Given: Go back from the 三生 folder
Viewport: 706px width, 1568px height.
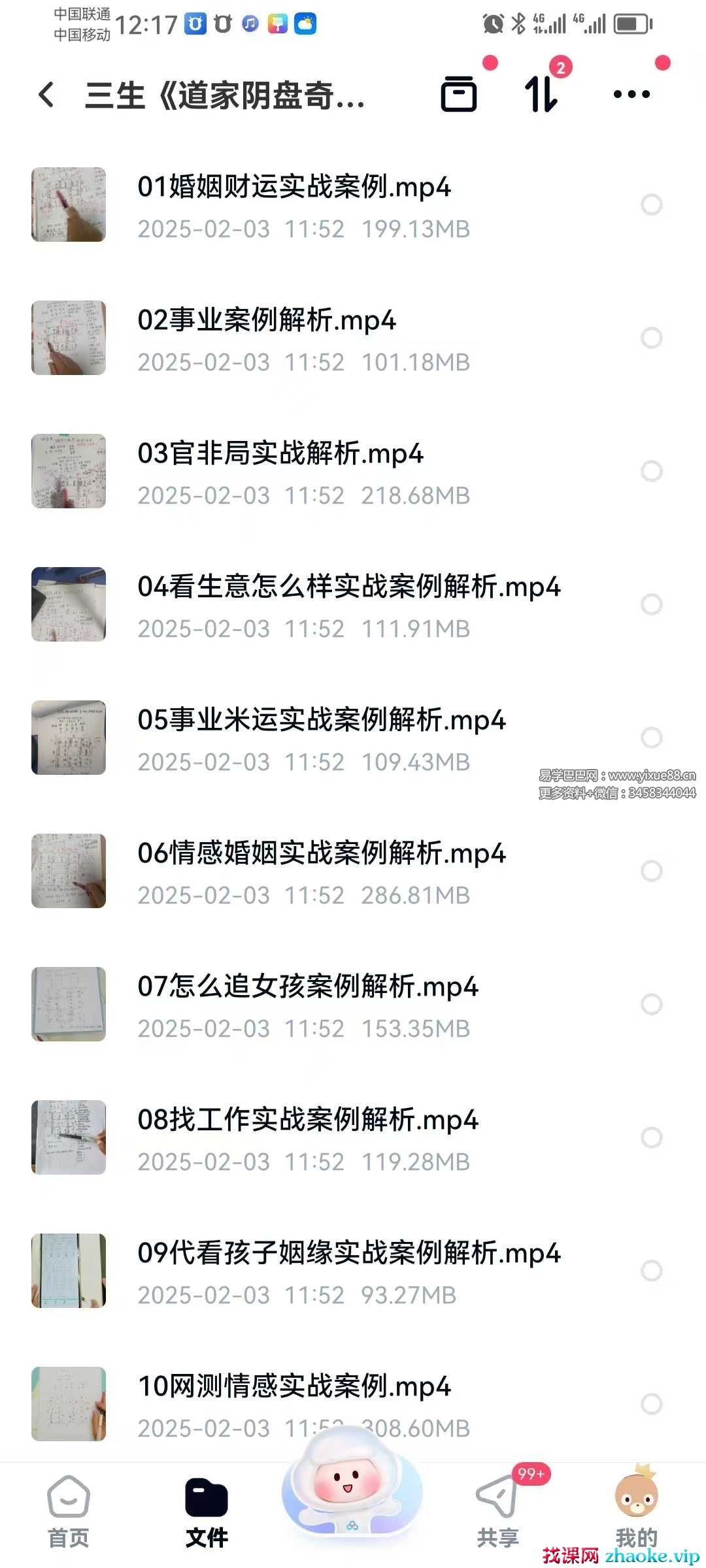Looking at the screenshot, I should (46, 95).
